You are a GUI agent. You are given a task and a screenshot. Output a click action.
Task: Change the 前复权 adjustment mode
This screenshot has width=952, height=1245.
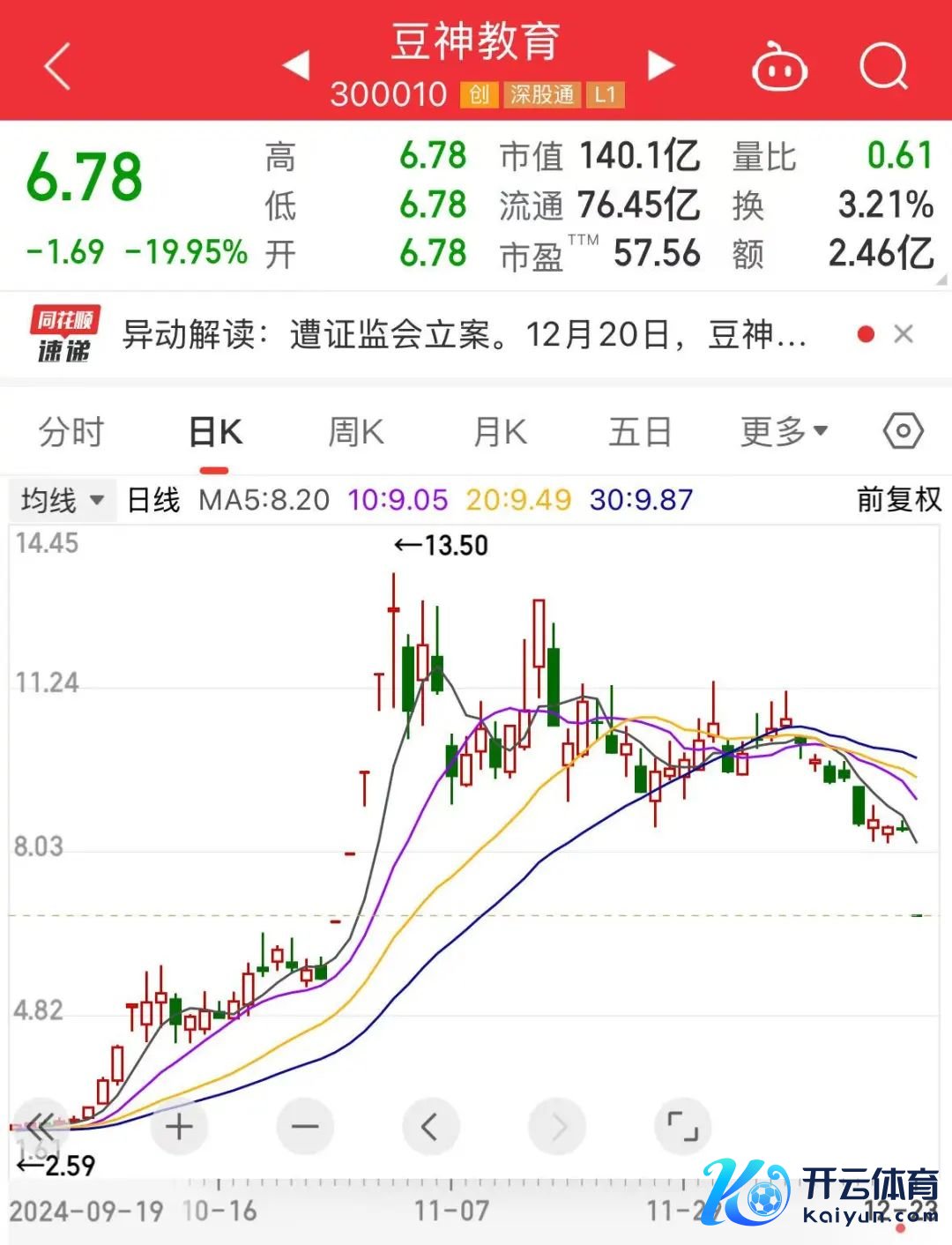(899, 500)
